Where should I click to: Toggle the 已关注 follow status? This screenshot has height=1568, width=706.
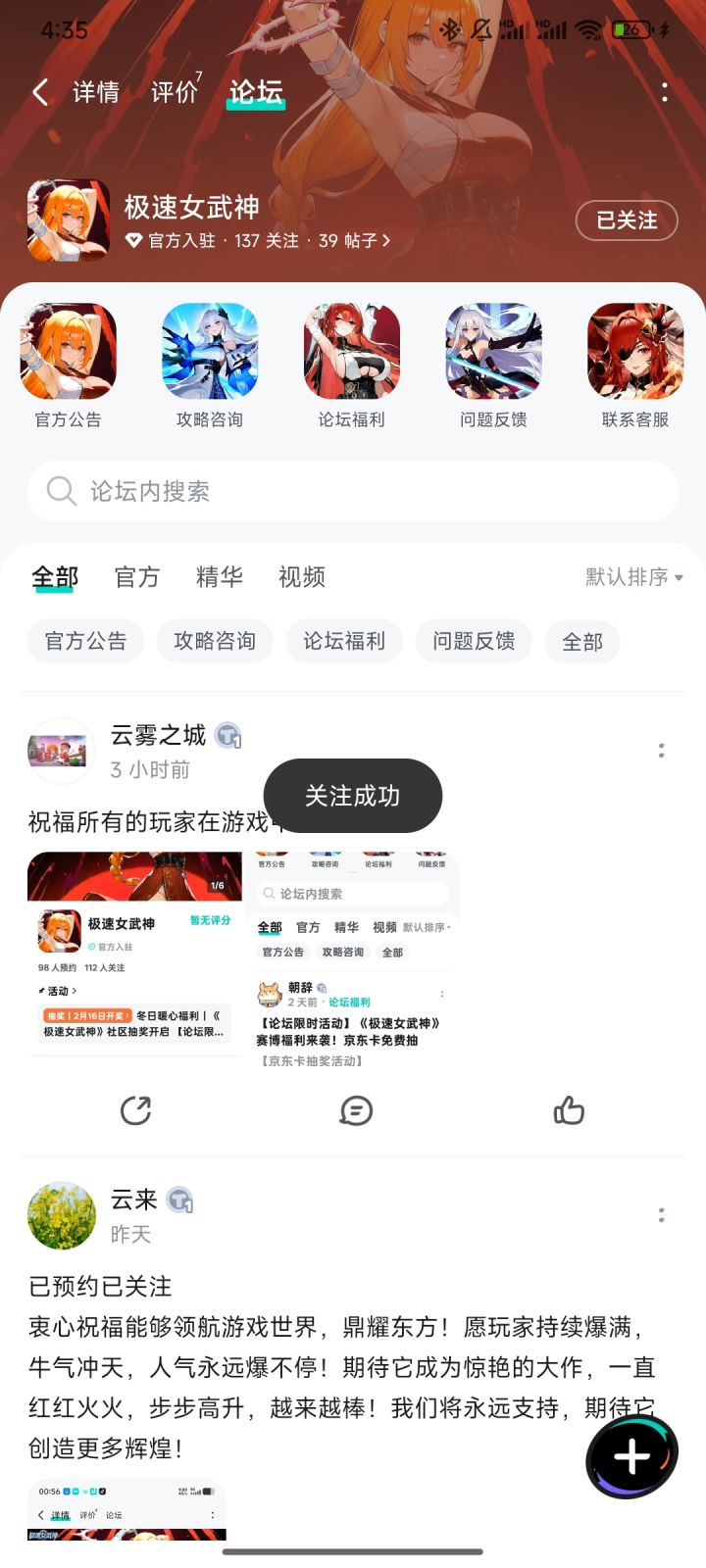627,221
